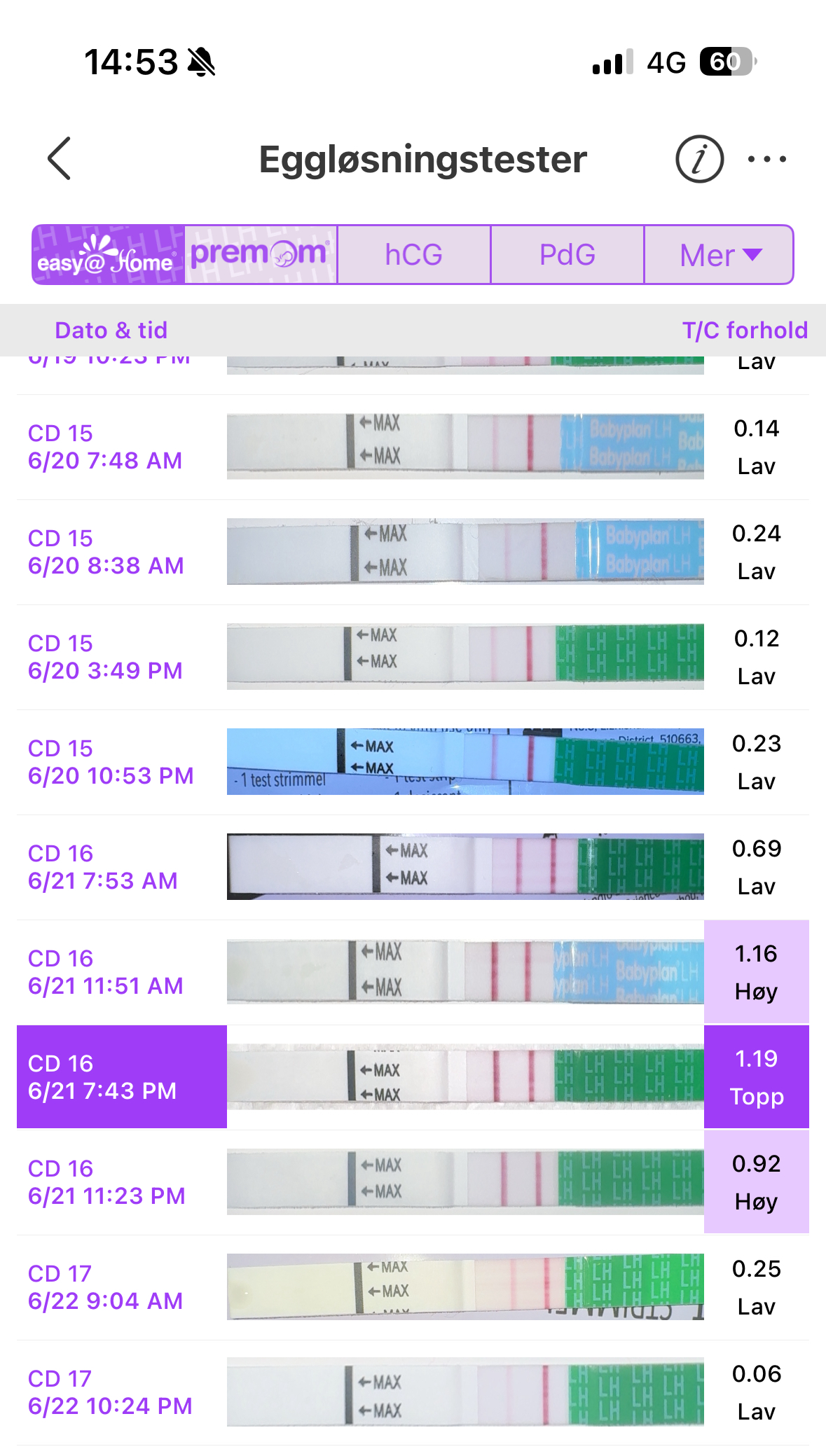Open the 6/22 10:24 PM test entry
This screenshot has height=1456, width=826.
tap(412, 1392)
